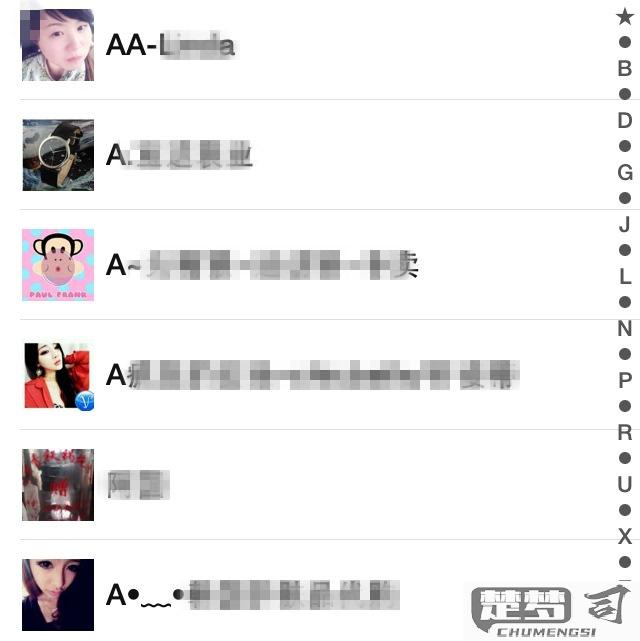Viewport: 640px width, 641px height.
Task: Jump to letter D in the index
Action: (x=625, y=121)
